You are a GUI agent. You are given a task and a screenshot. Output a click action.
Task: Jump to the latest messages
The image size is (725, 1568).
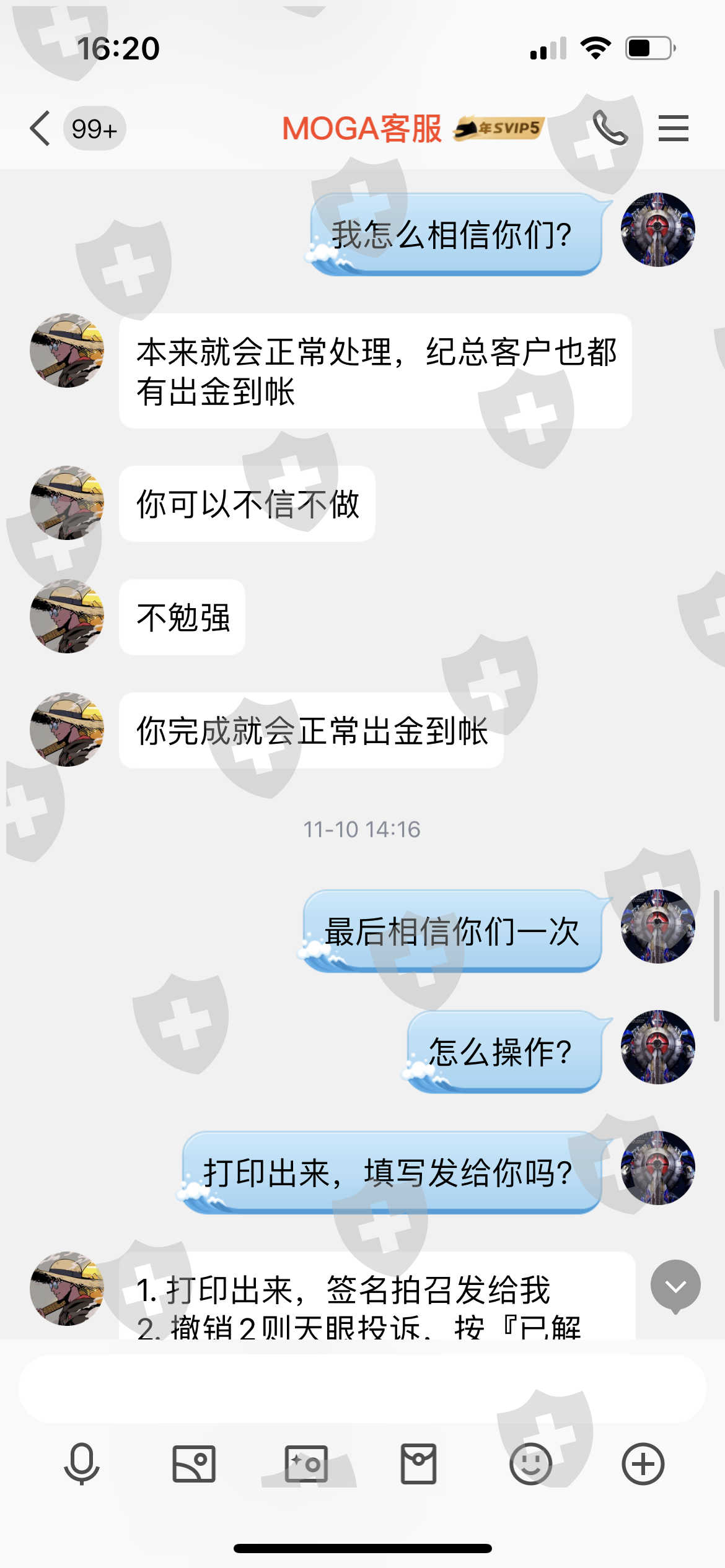point(675,1287)
